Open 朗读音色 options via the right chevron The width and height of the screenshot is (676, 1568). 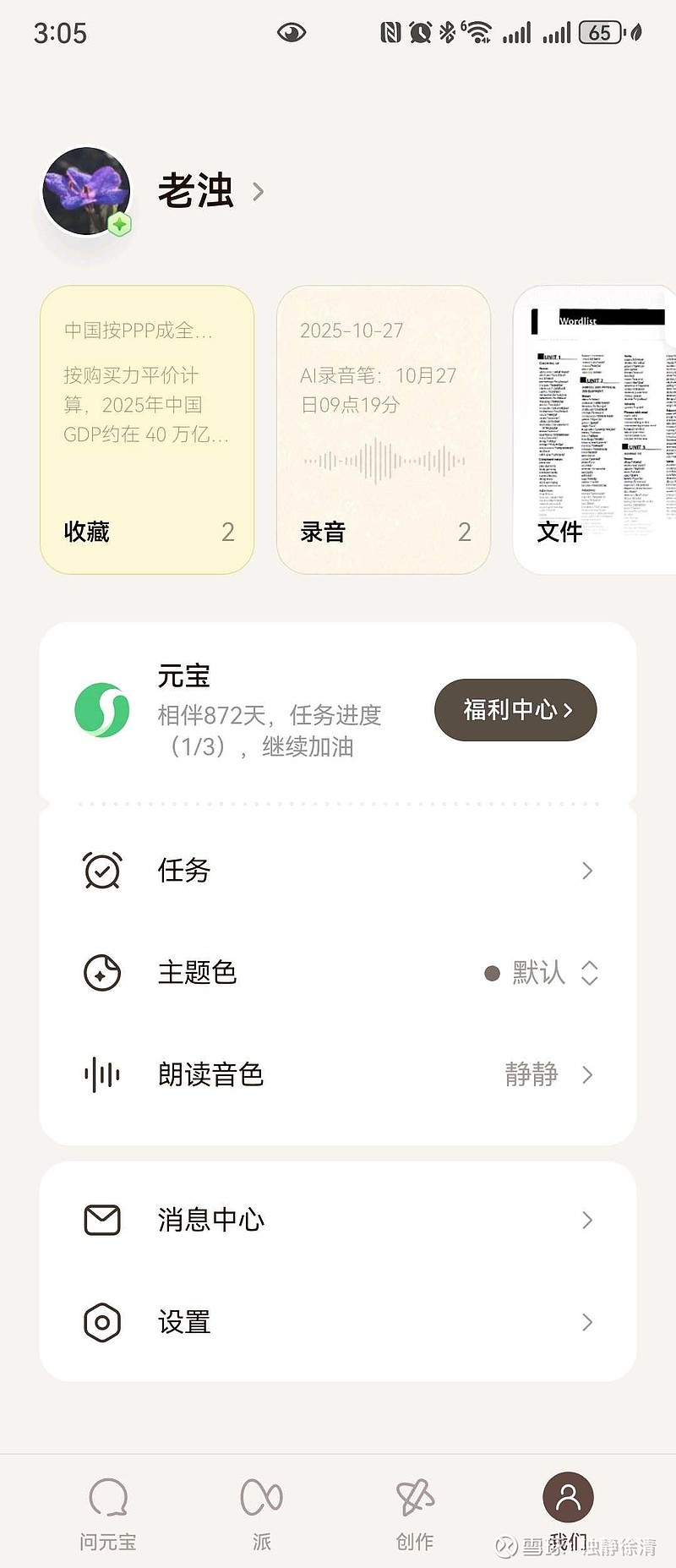(587, 1074)
